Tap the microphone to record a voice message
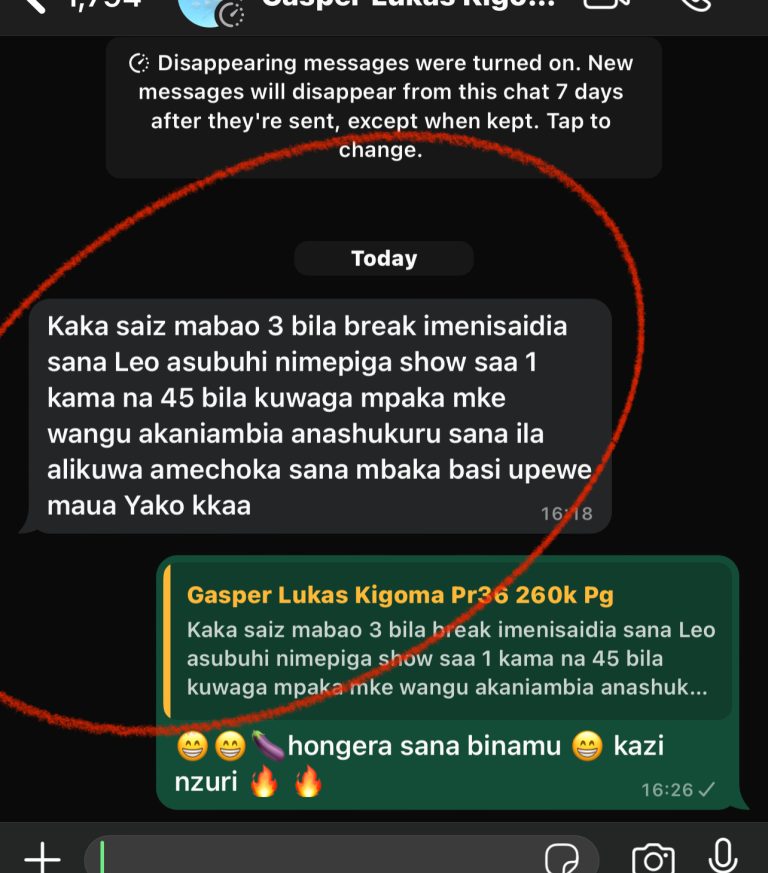 coord(722,856)
